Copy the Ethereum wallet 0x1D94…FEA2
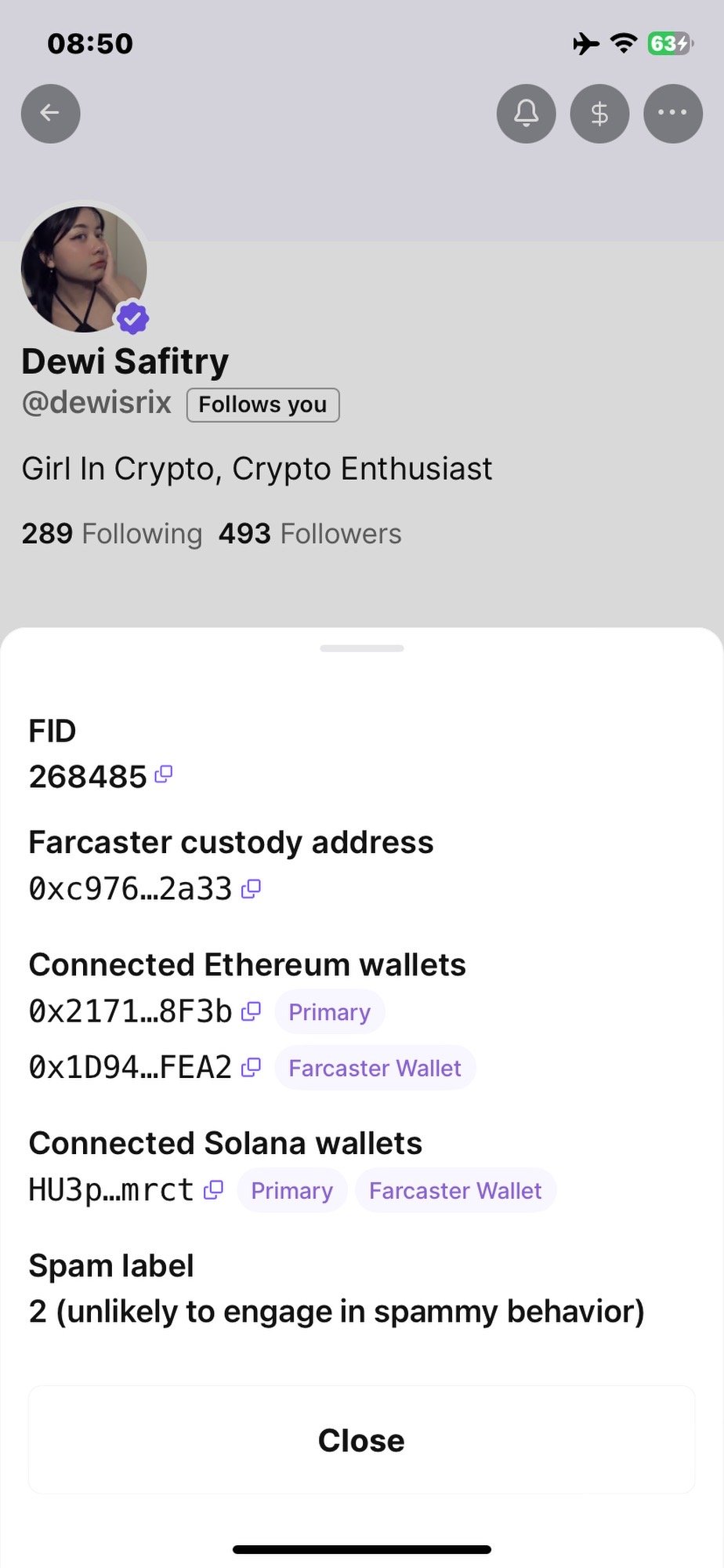 tap(251, 1068)
